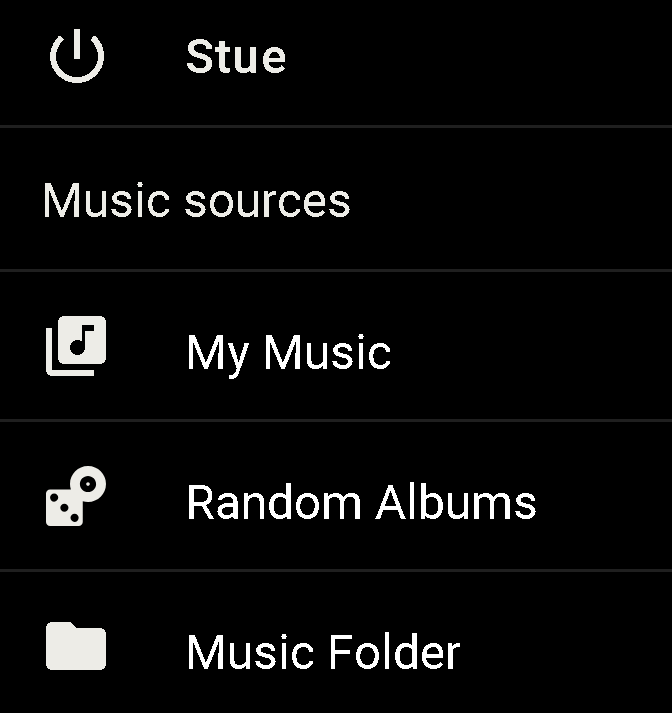Open Random Albums
Viewport: 672px width, 713px height.
(360, 502)
